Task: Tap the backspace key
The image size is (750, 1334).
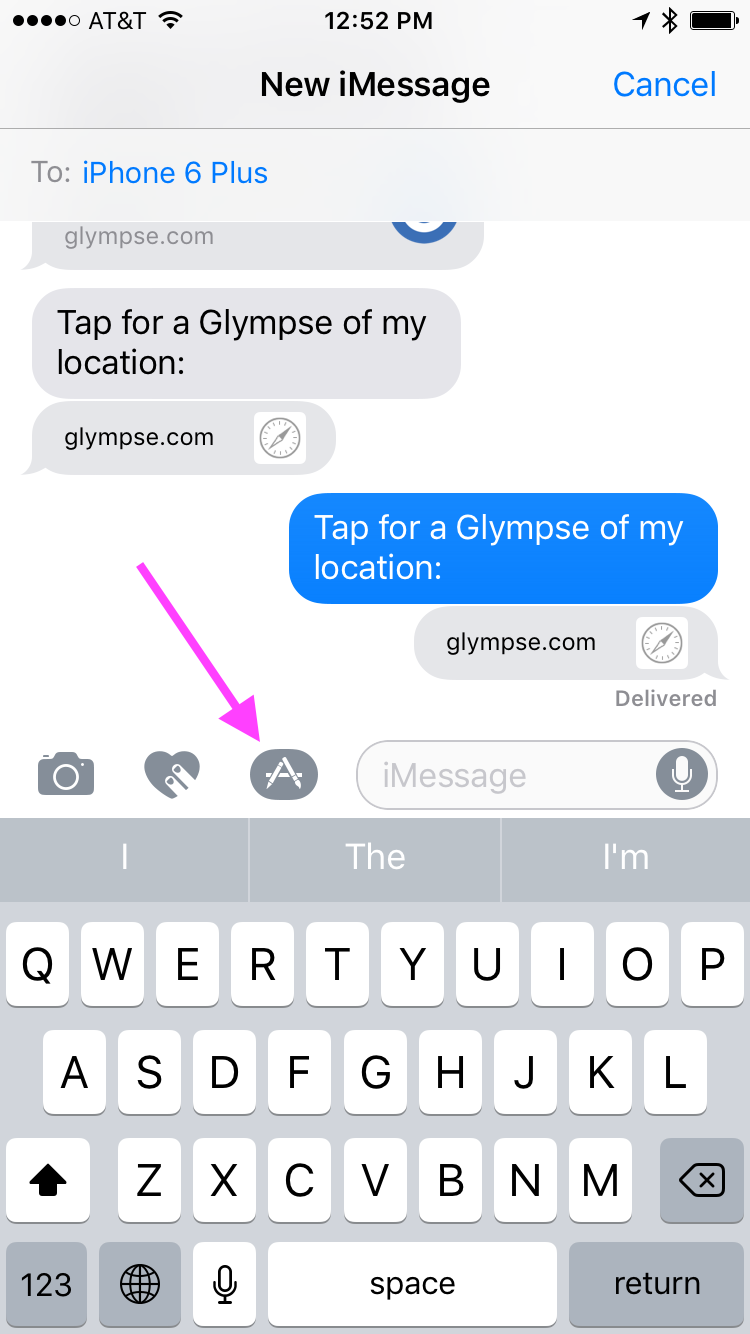Action: (701, 1181)
